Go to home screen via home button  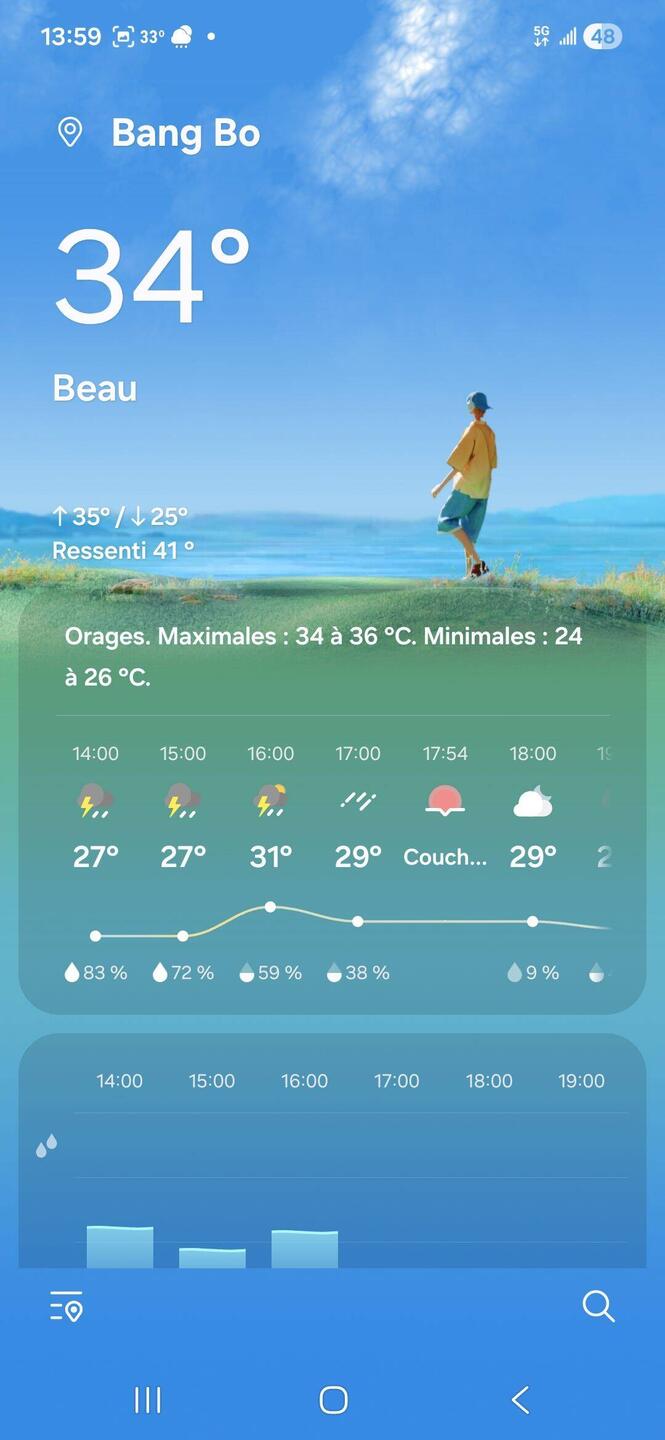click(x=333, y=1400)
